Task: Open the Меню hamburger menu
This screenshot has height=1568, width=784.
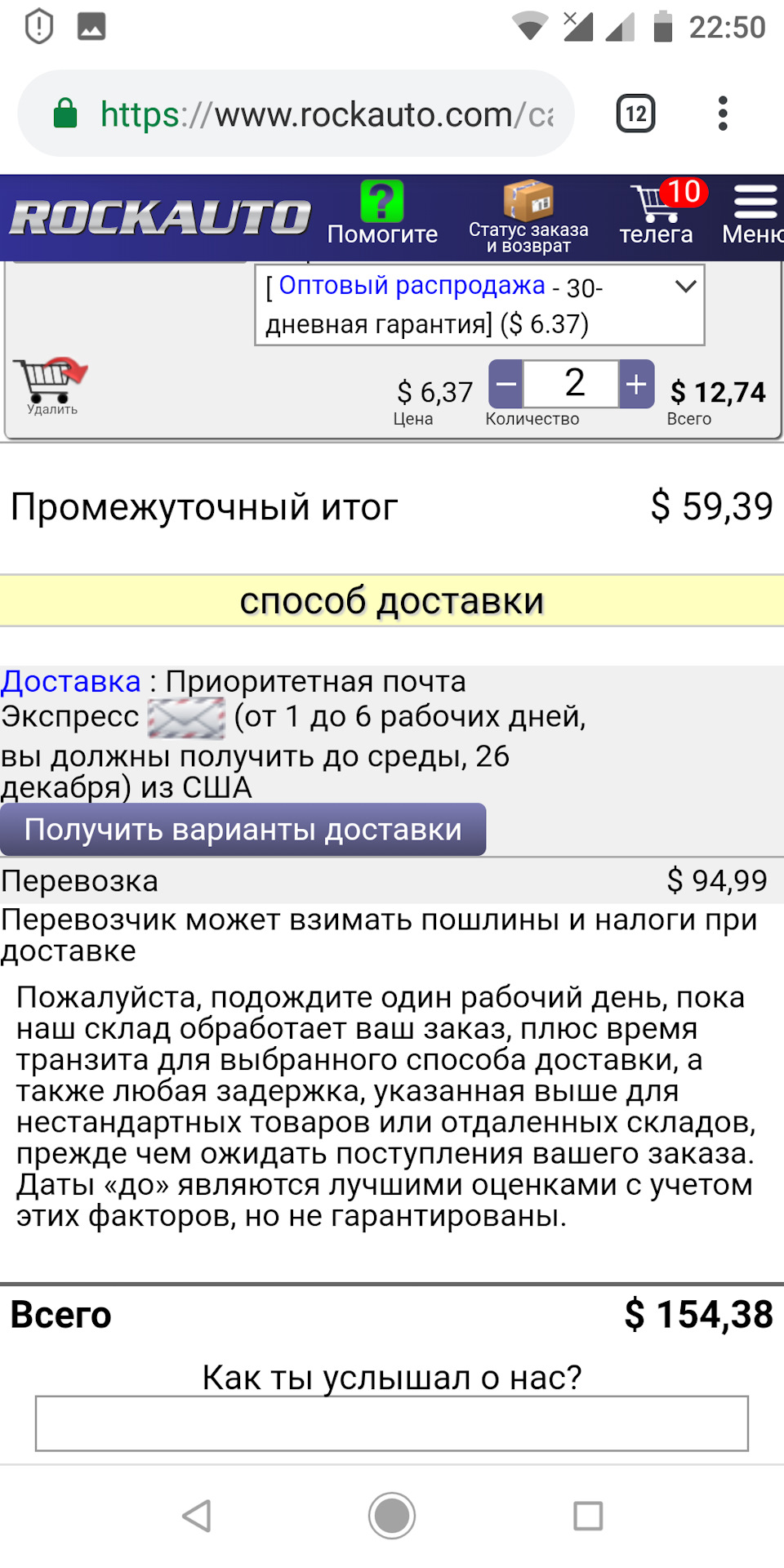Action: (753, 214)
